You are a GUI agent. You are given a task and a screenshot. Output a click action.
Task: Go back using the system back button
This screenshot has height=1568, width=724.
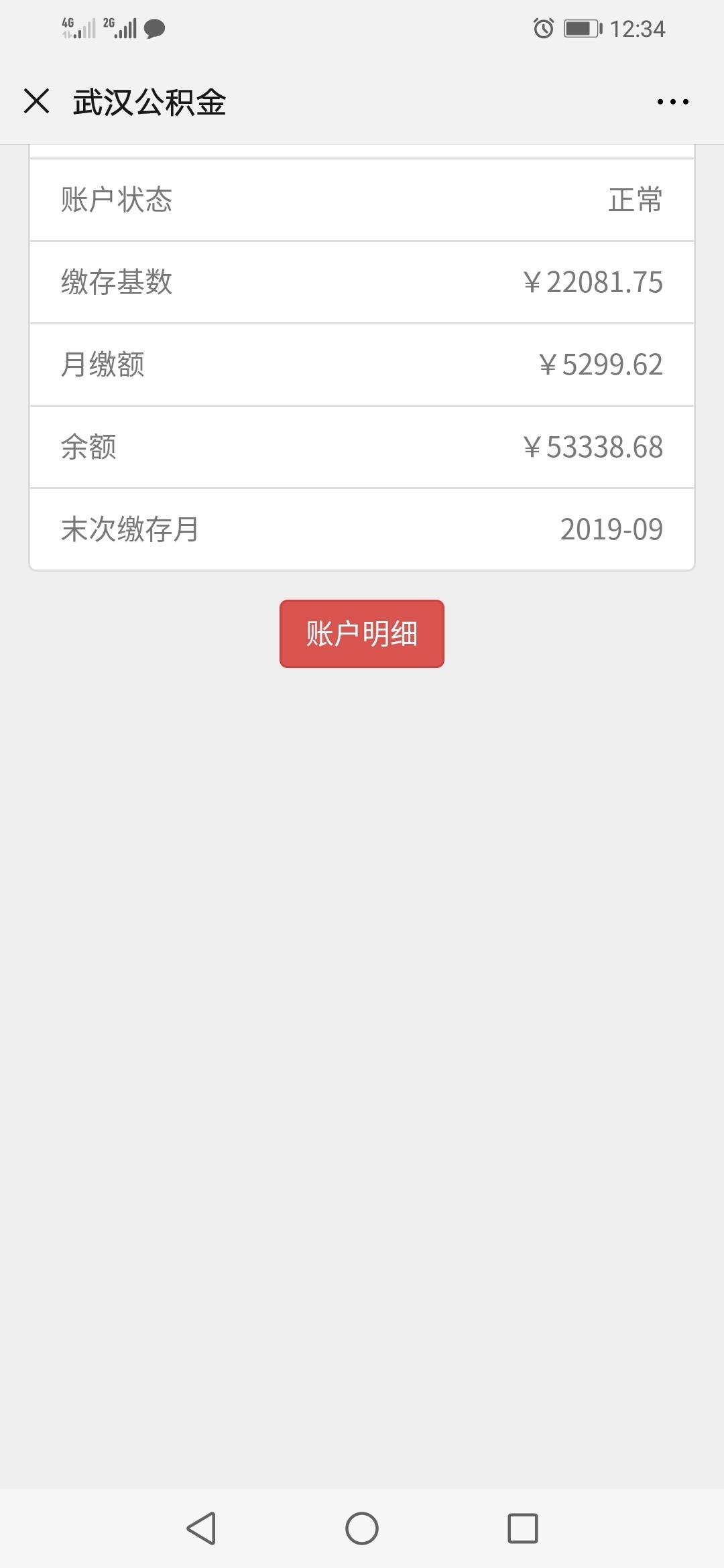[x=201, y=1528]
